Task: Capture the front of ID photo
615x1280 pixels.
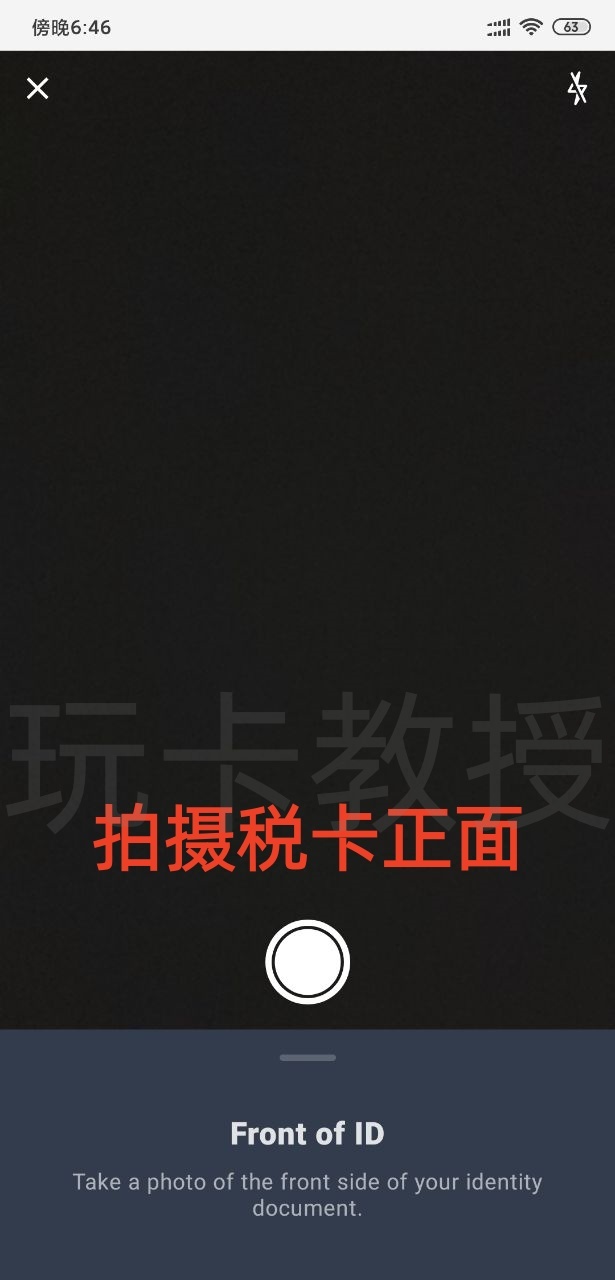Action: 307,962
